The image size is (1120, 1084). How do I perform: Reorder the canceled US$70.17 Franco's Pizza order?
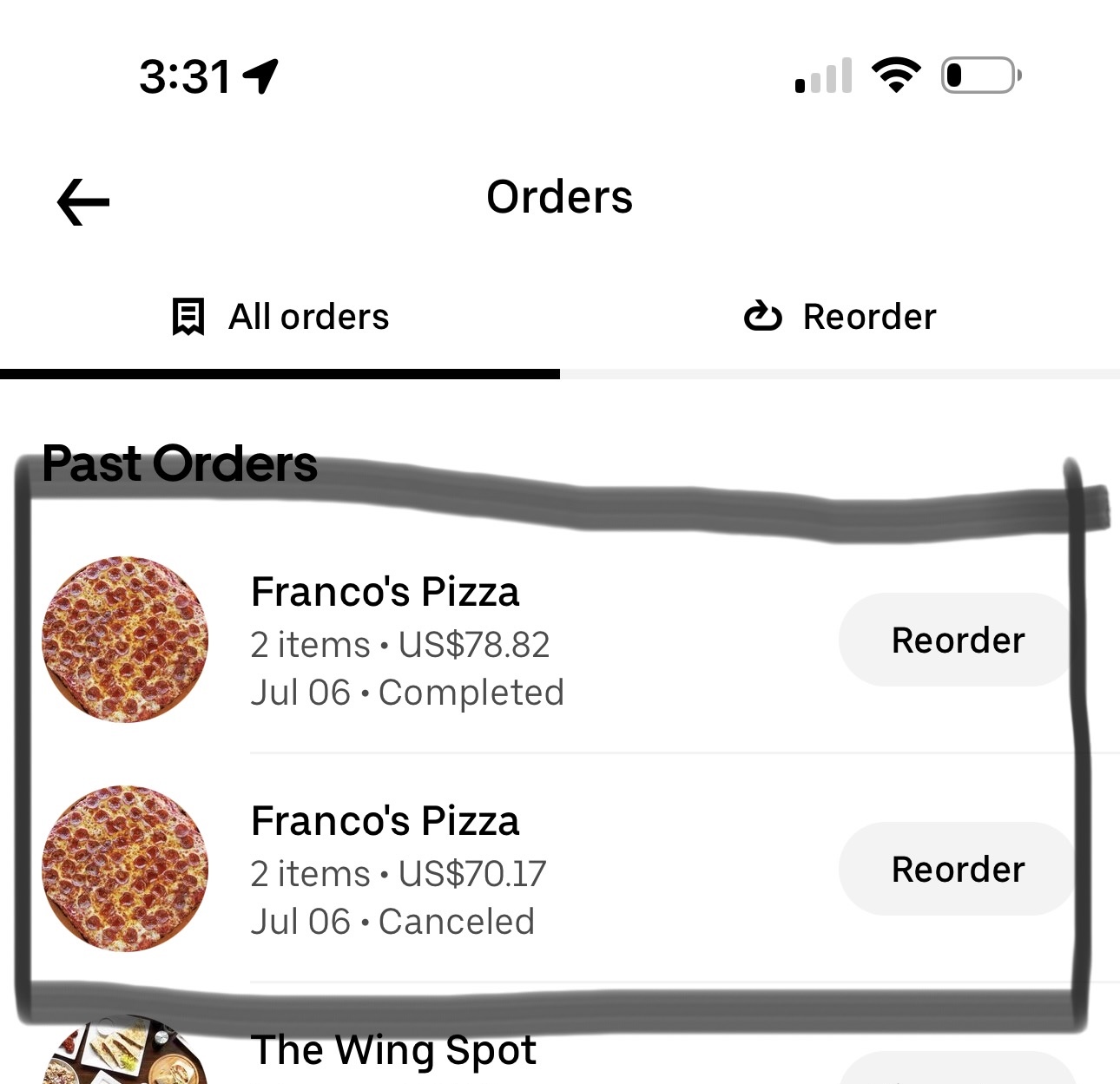pos(957,870)
